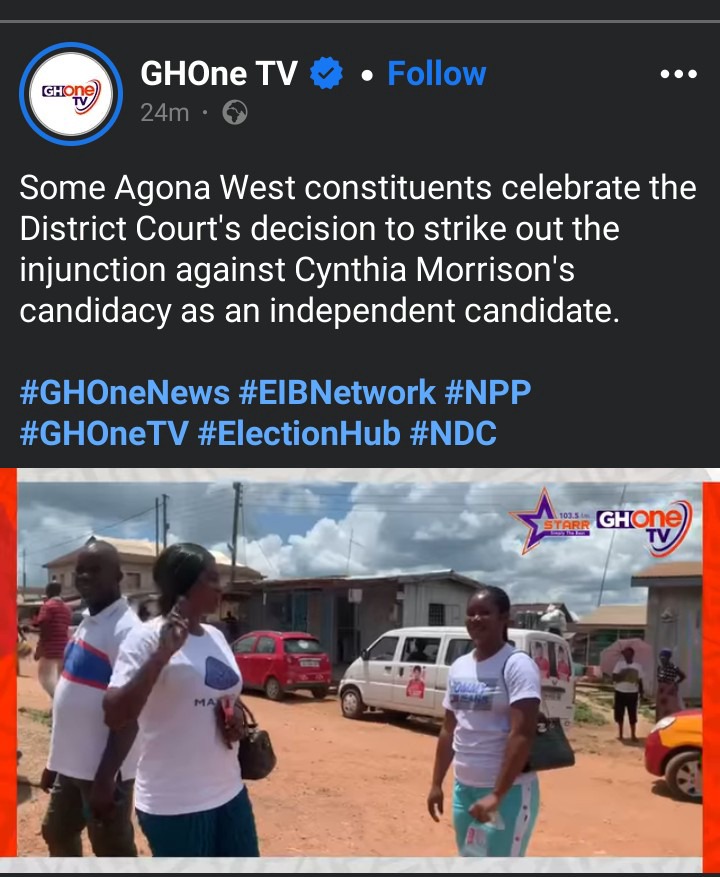Open the #NPP hashtag
This screenshot has width=720, height=877.
pos(488,392)
